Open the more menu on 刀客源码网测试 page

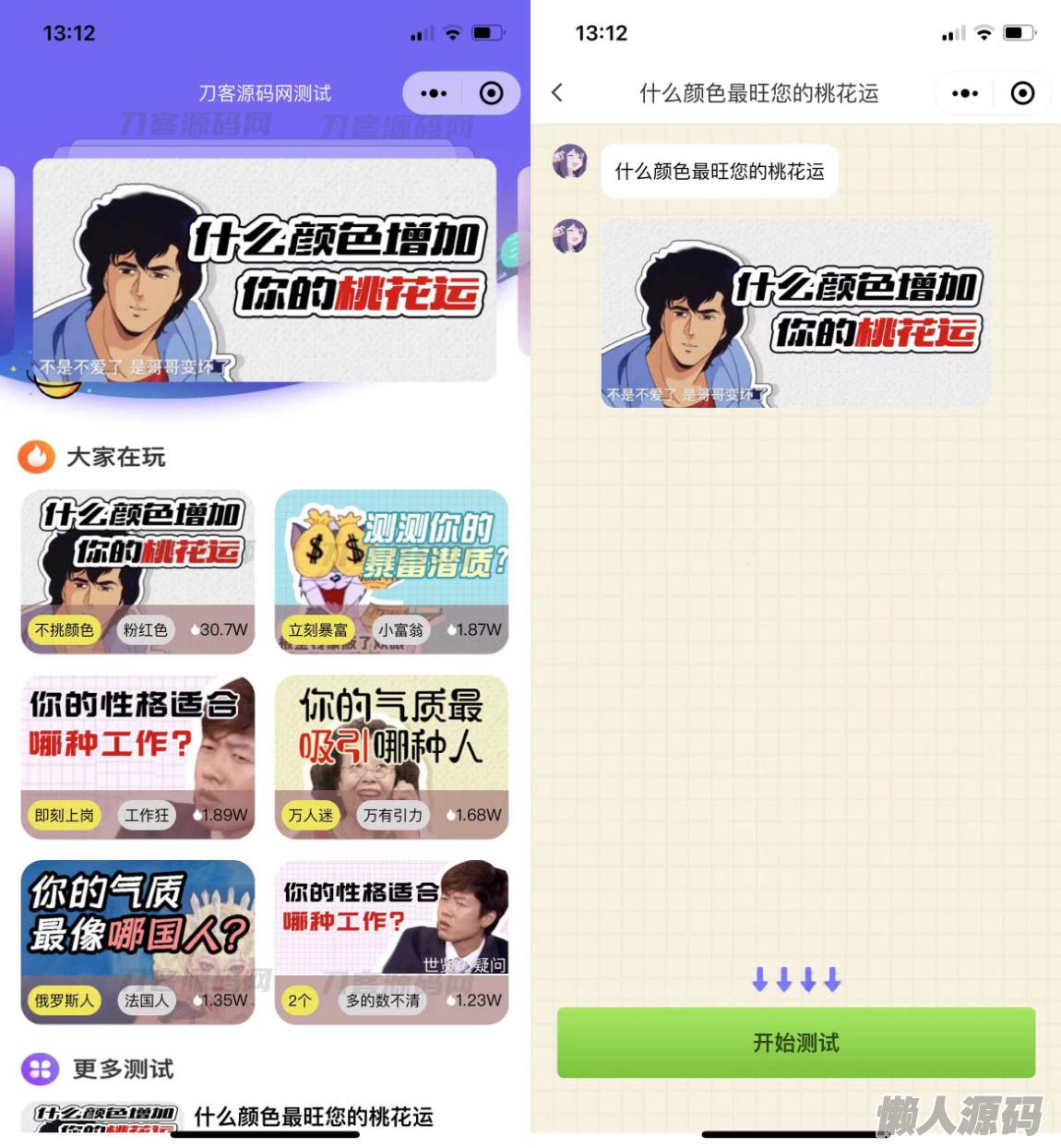click(x=434, y=93)
